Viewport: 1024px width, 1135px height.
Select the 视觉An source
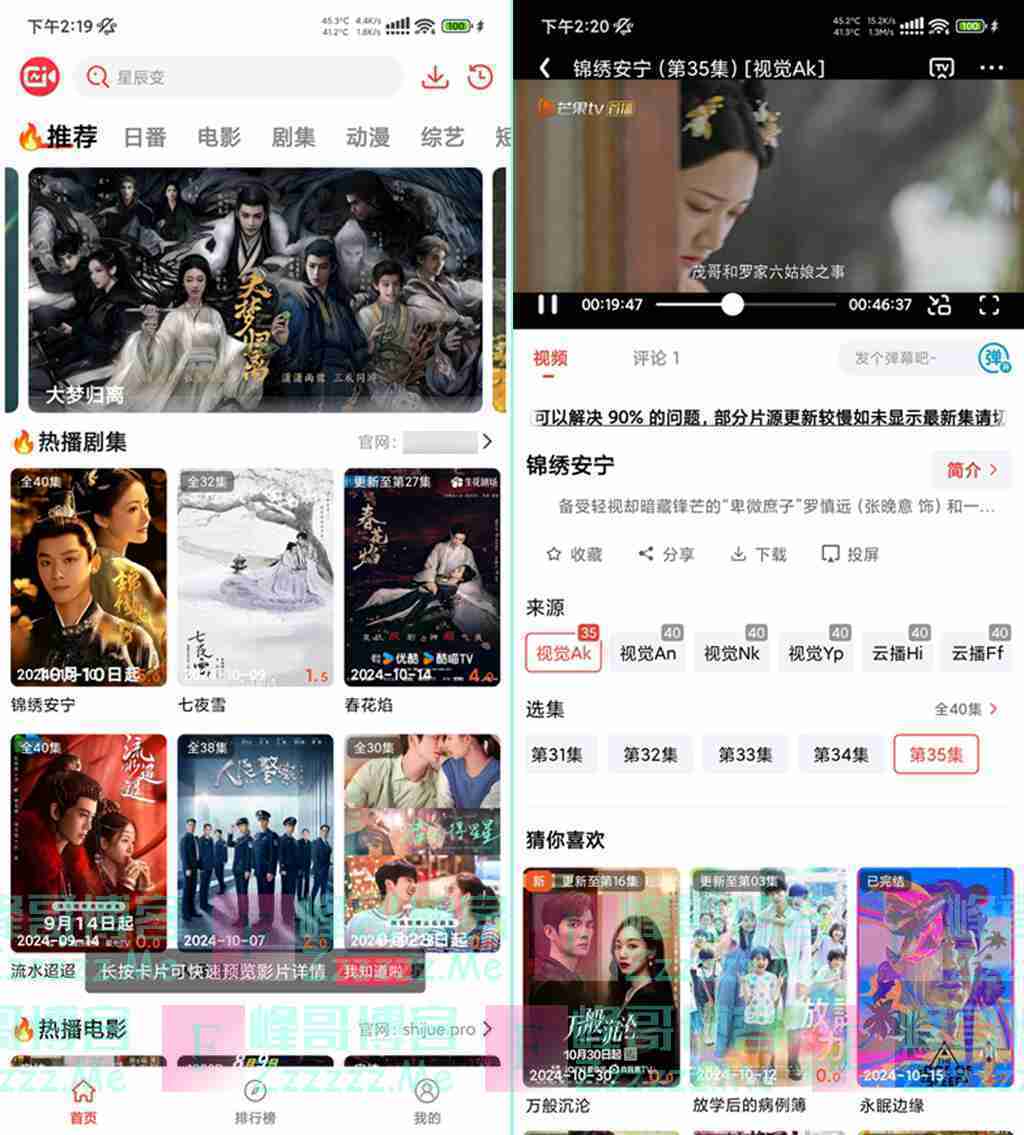pyautogui.click(x=648, y=653)
